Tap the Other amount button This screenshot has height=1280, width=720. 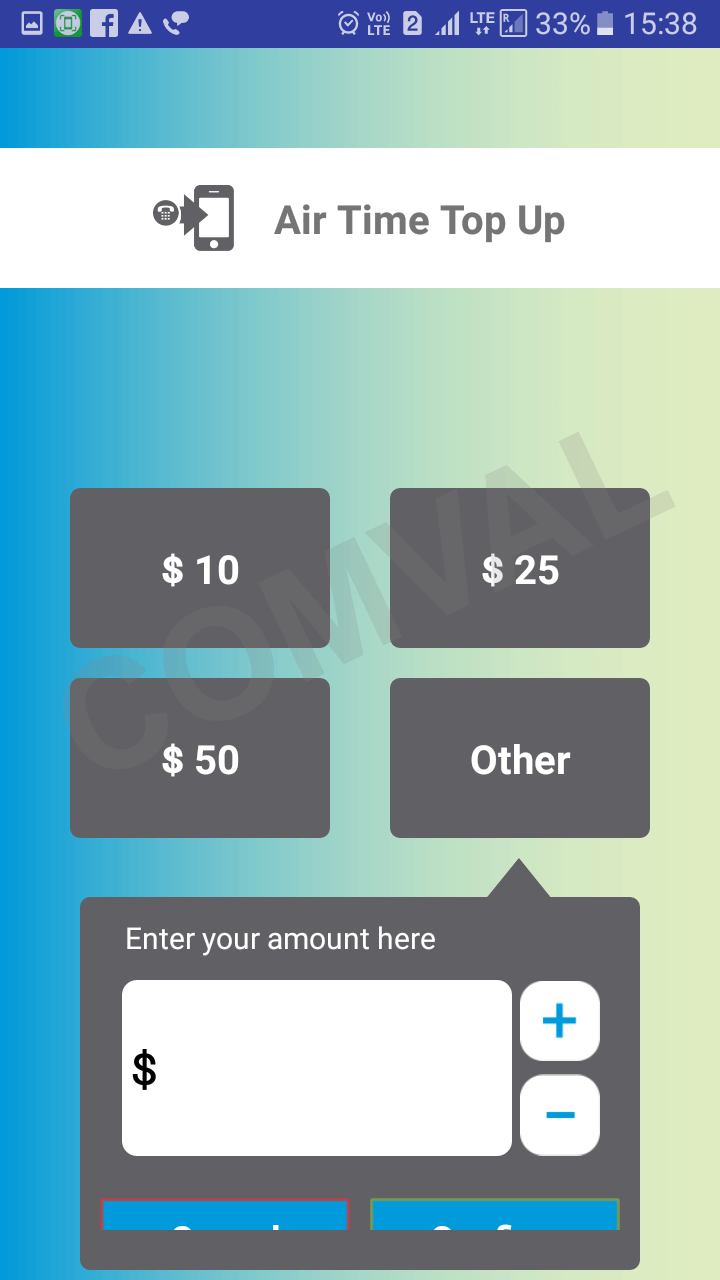coord(520,758)
